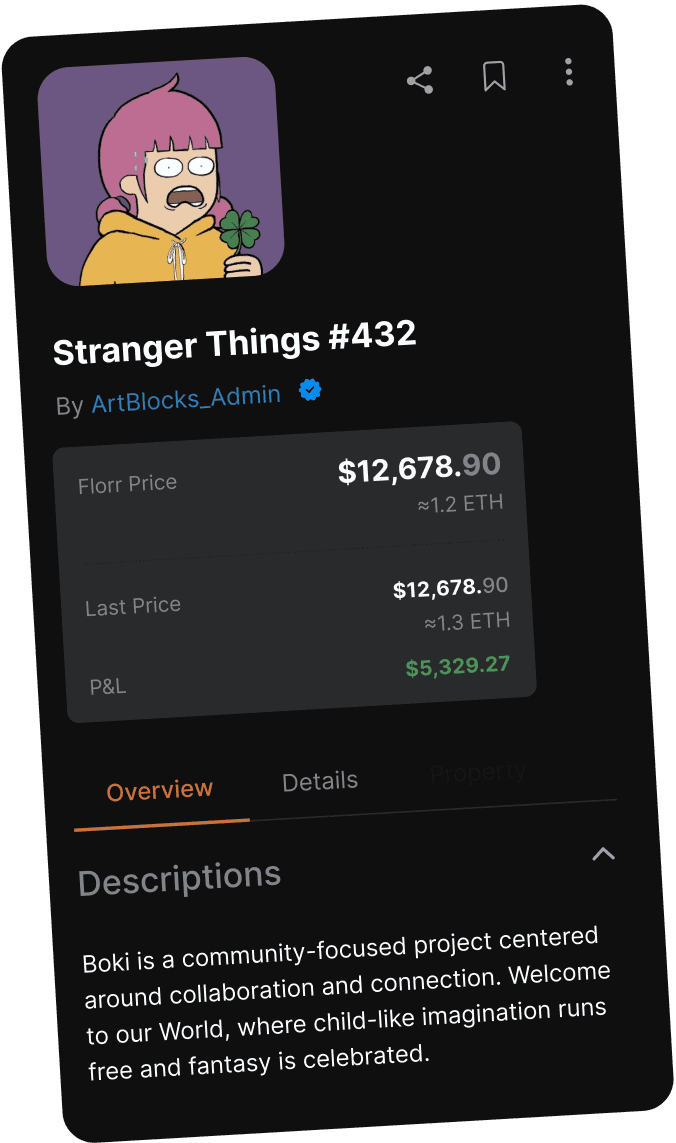676x1143 pixels.
Task: View the NFT artwork image
Action: [160, 172]
